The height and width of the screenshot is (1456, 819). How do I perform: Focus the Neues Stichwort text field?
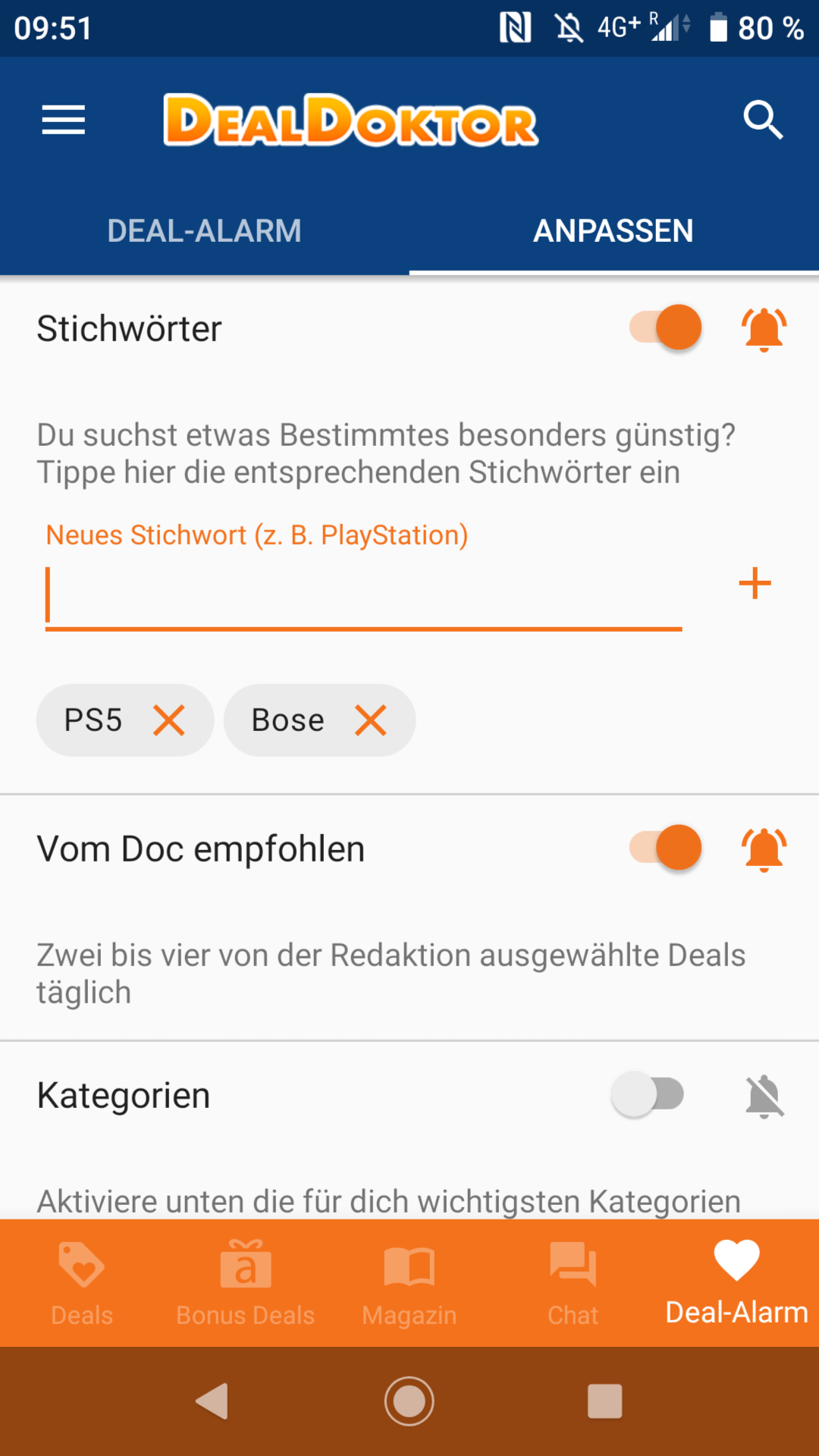[x=364, y=596]
